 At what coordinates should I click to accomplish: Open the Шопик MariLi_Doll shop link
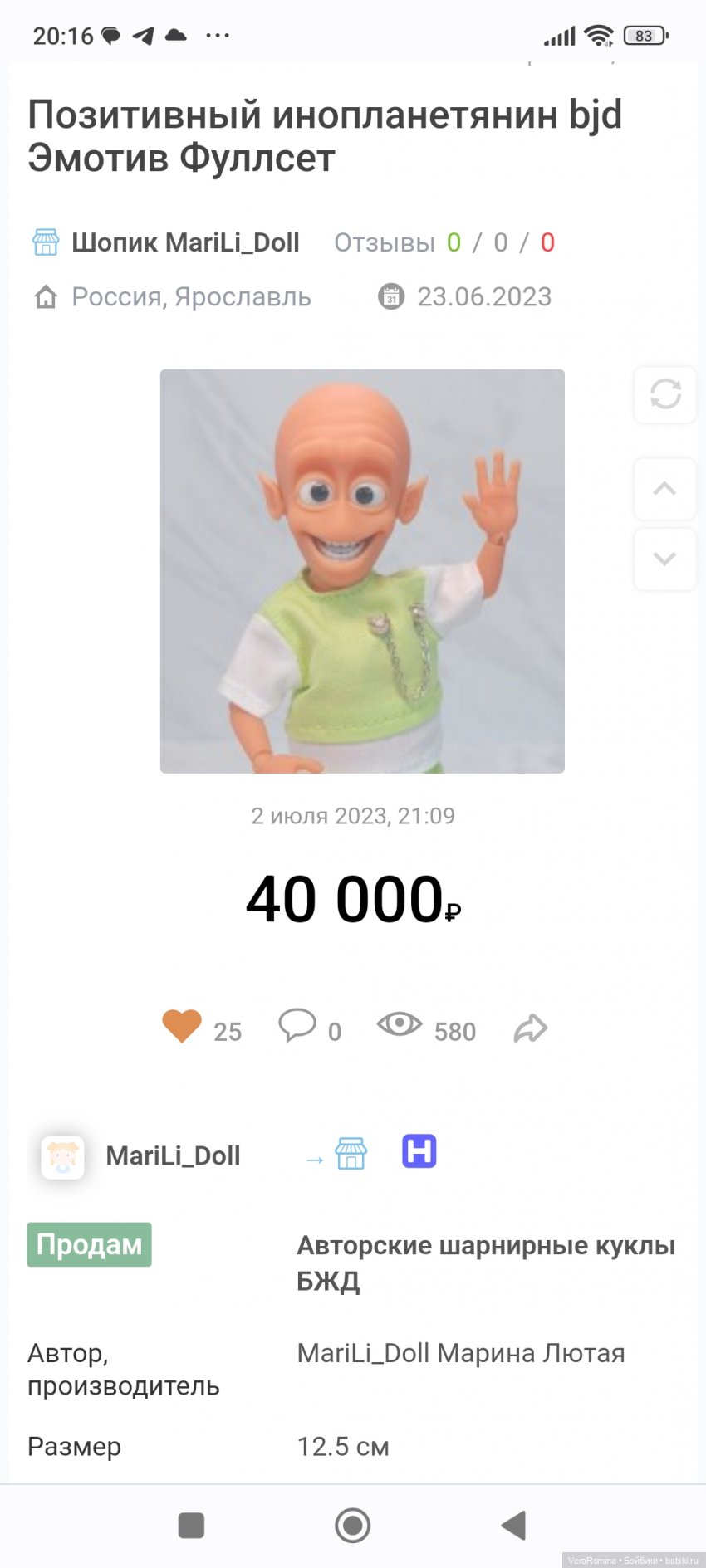184,242
